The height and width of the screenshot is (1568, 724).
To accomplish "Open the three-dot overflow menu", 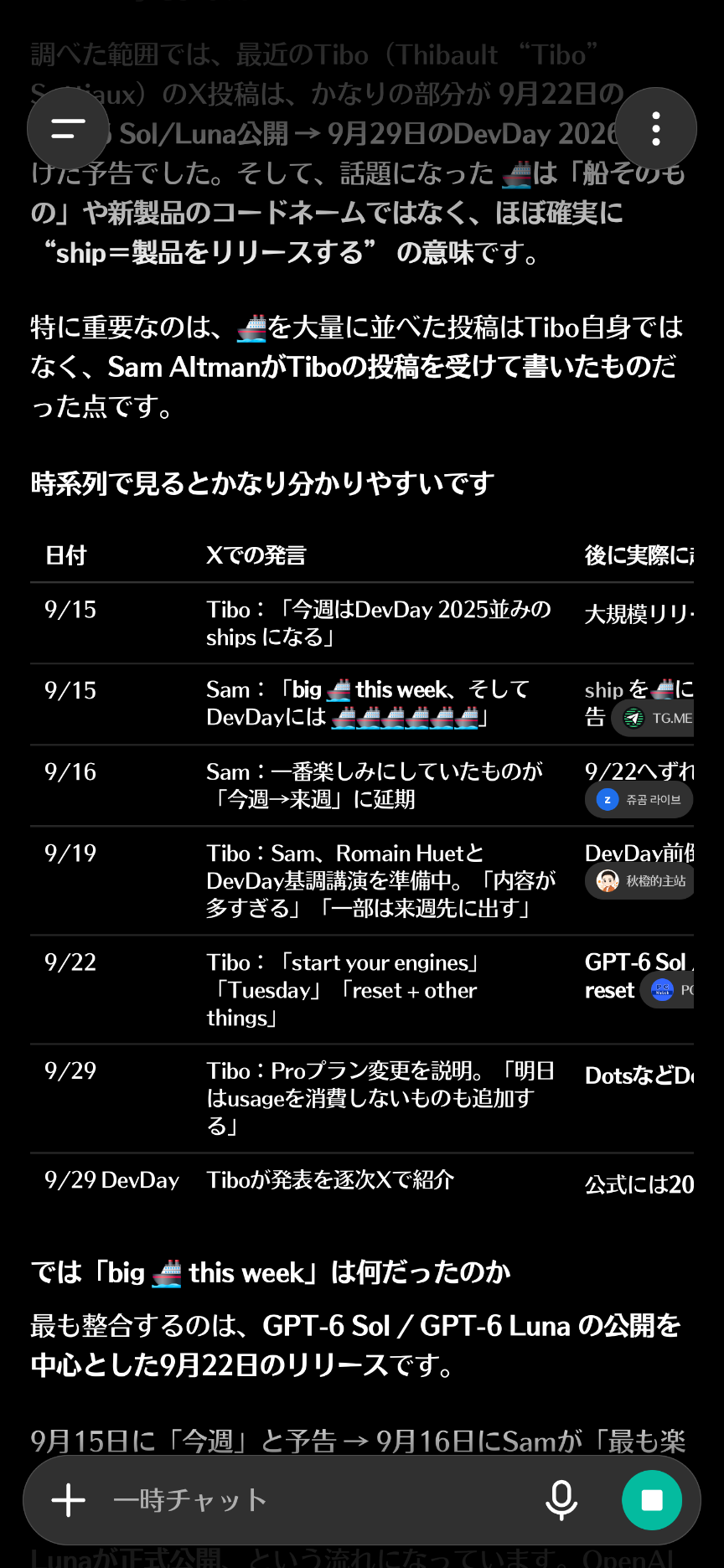I will pyautogui.click(x=656, y=128).
